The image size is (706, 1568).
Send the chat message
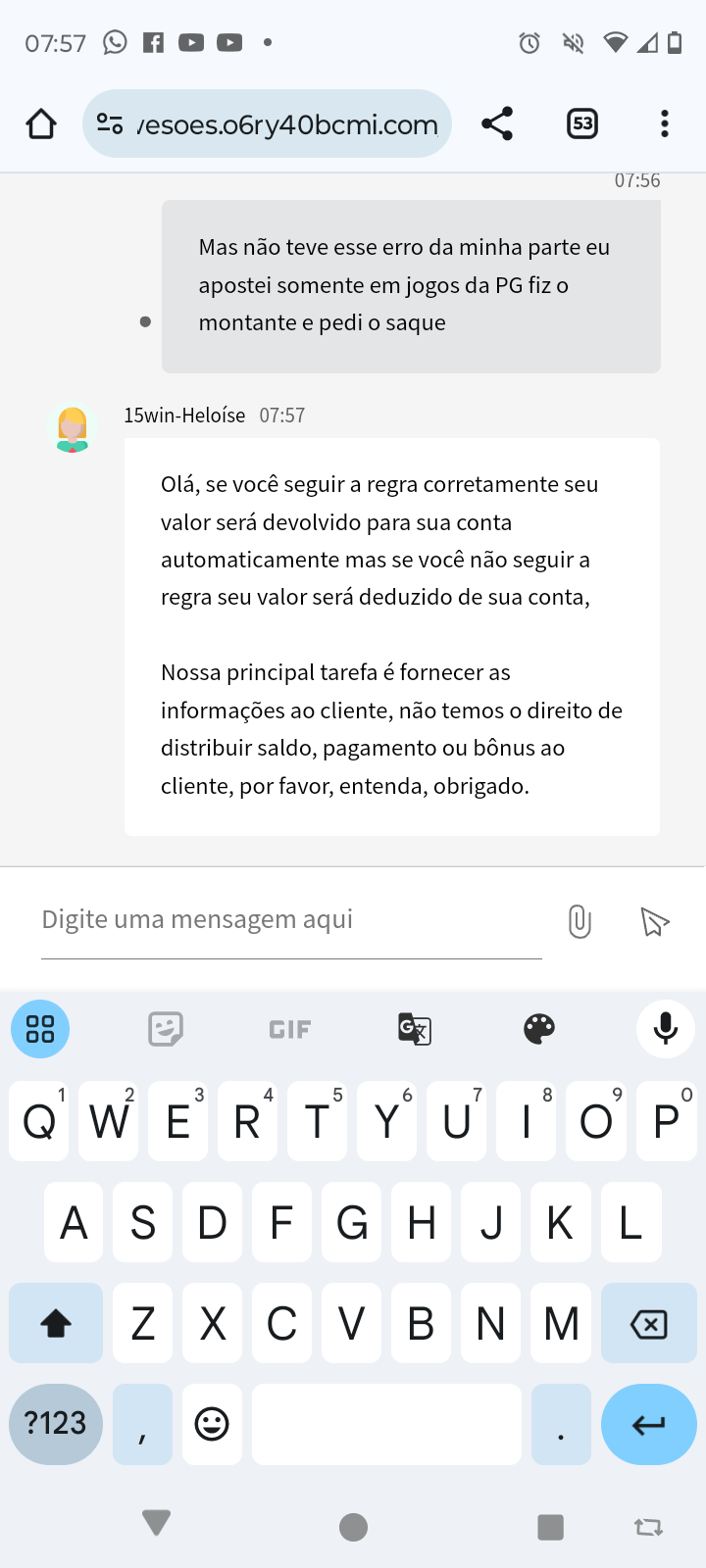654,921
